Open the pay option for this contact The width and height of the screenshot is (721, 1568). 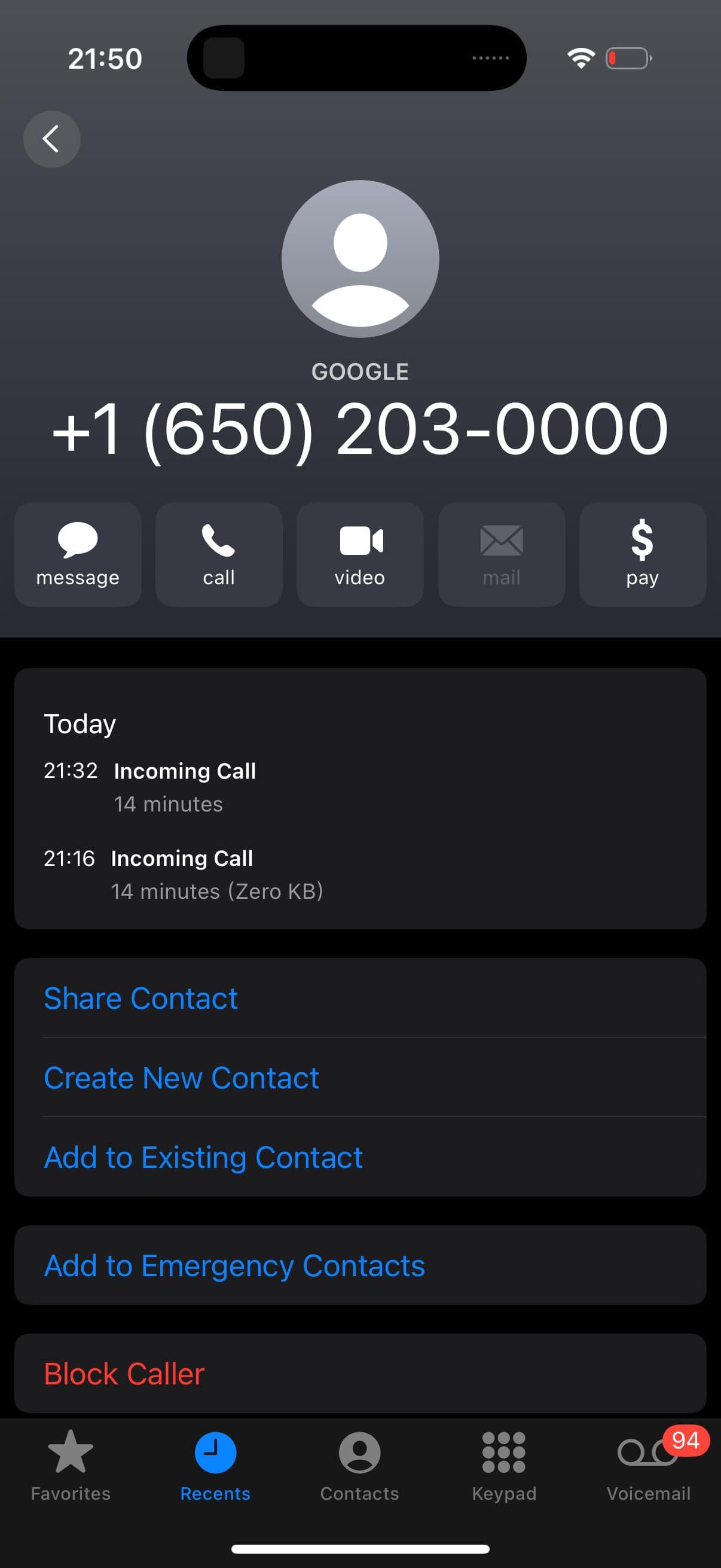coord(642,554)
